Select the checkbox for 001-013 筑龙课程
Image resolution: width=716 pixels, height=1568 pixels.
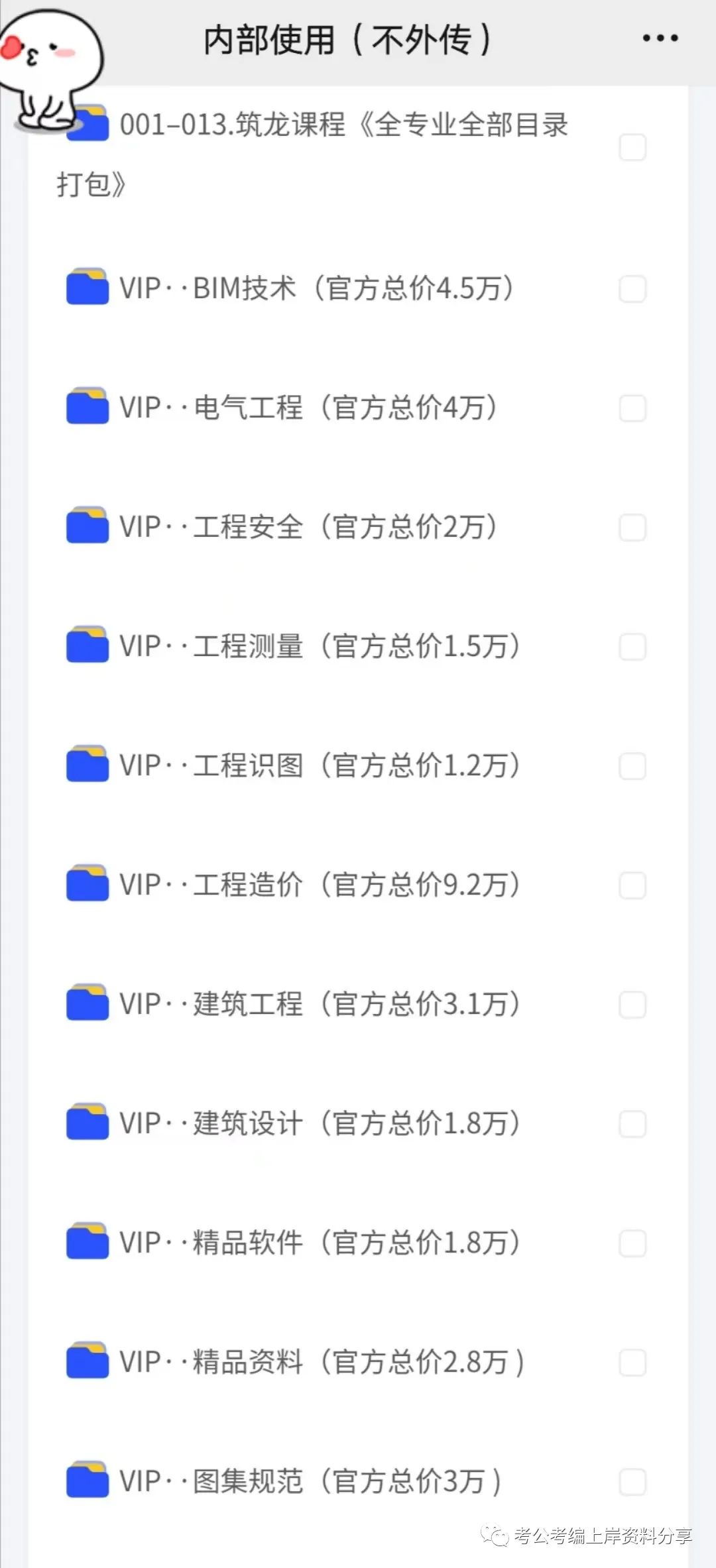(x=632, y=147)
